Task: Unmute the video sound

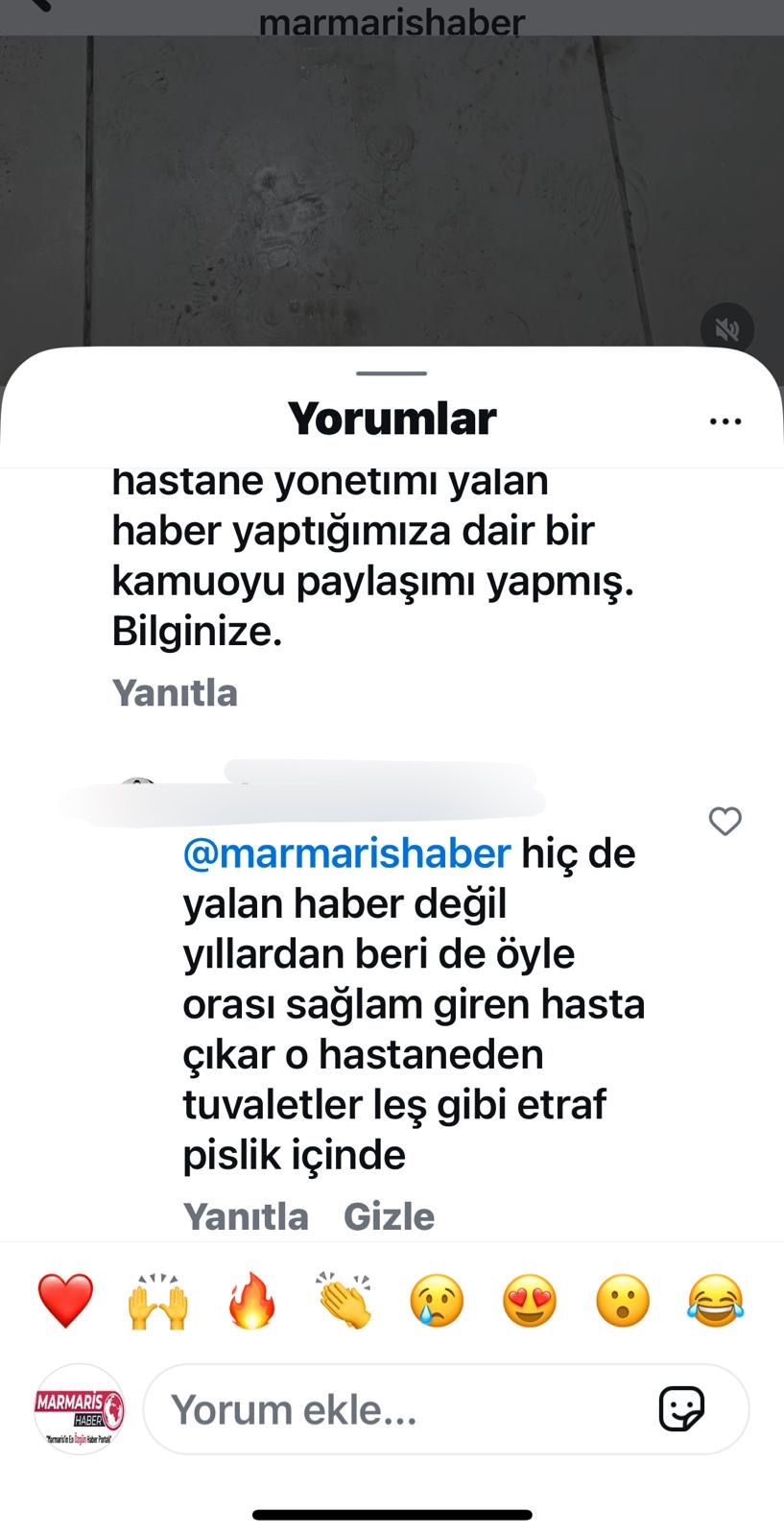Action: click(726, 330)
